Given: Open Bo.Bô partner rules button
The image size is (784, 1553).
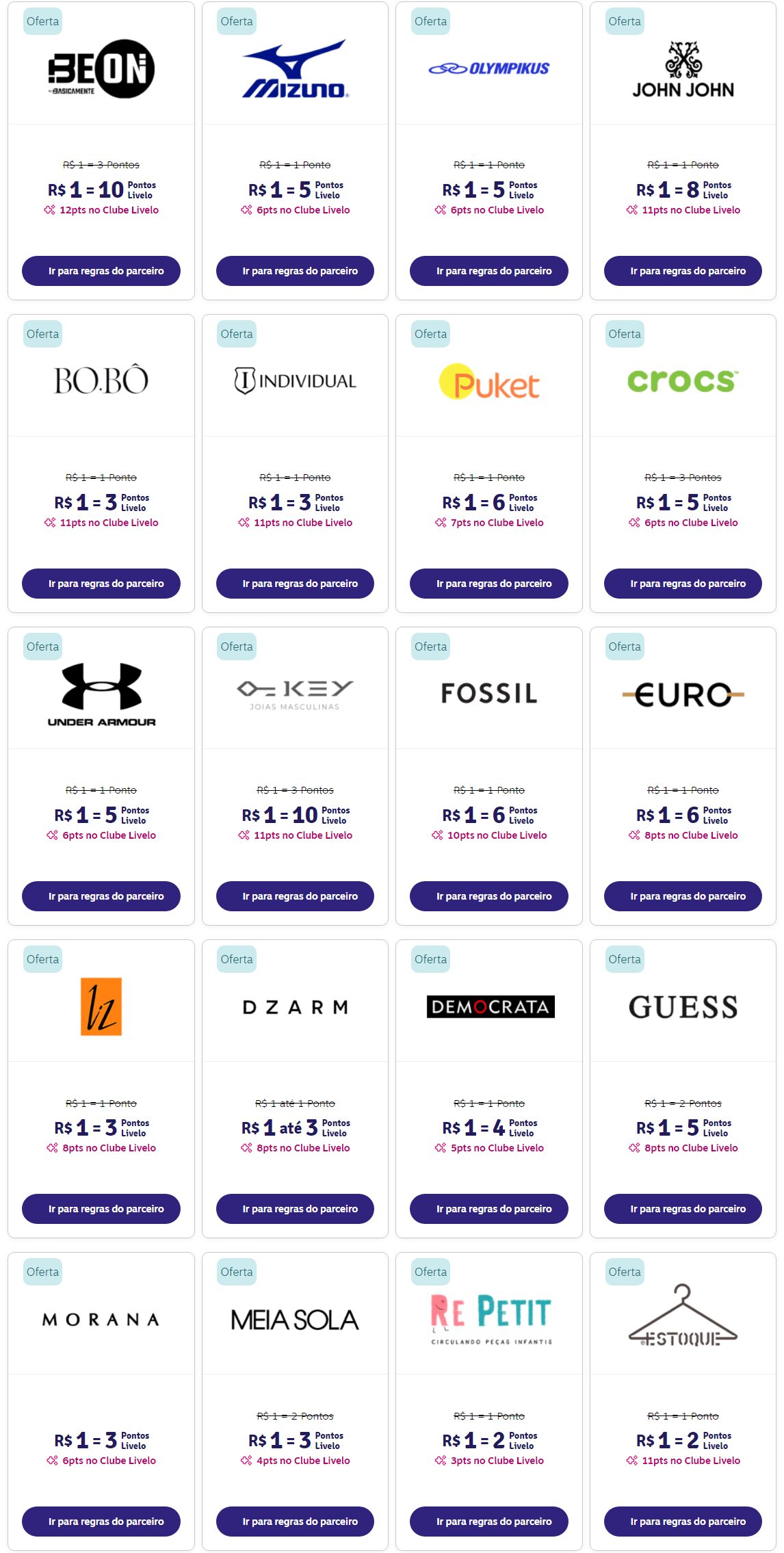Looking at the screenshot, I should pyautogui.click(x=101, y=584).
